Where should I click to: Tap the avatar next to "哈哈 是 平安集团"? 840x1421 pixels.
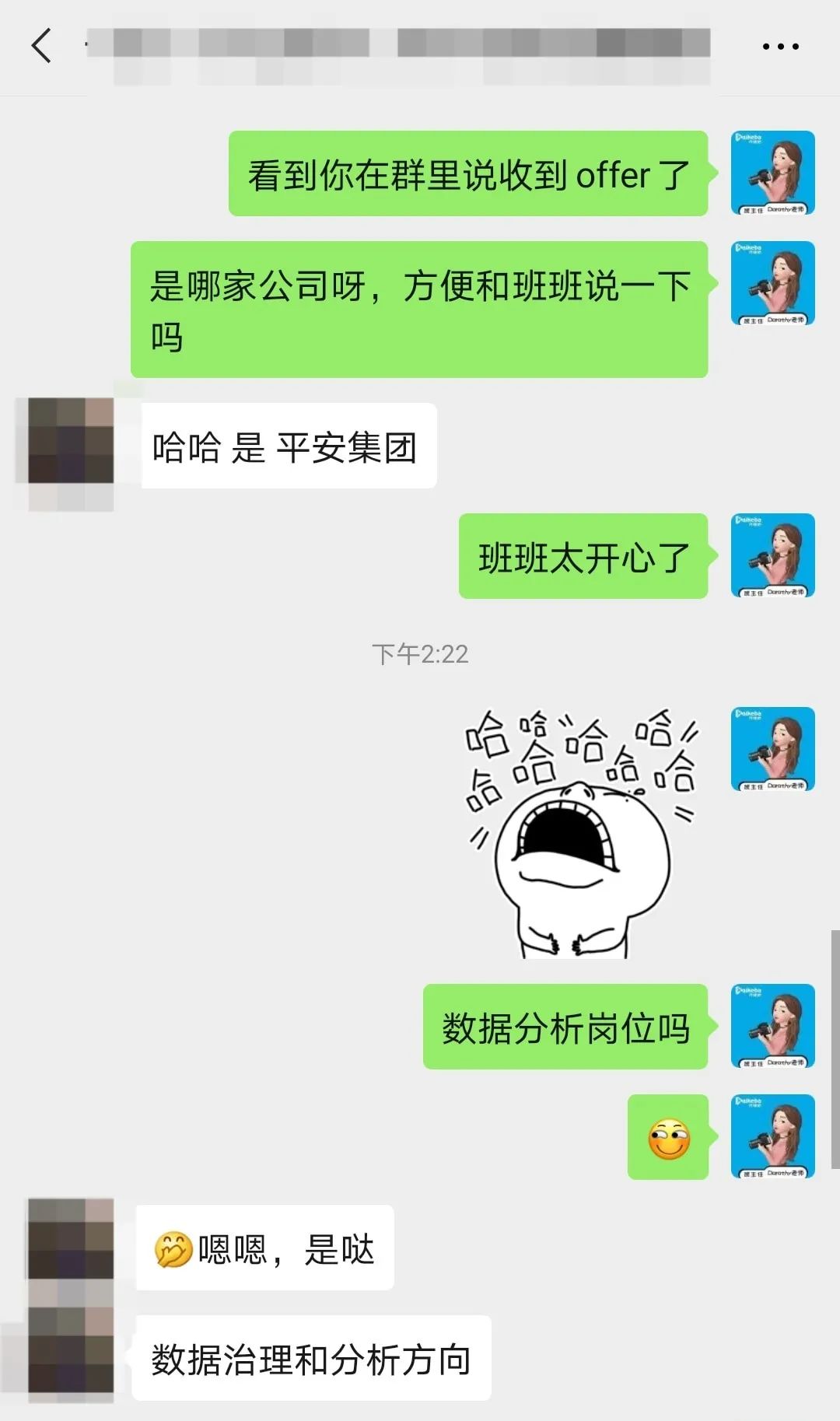pyautogui.click(x=71, y=441)
